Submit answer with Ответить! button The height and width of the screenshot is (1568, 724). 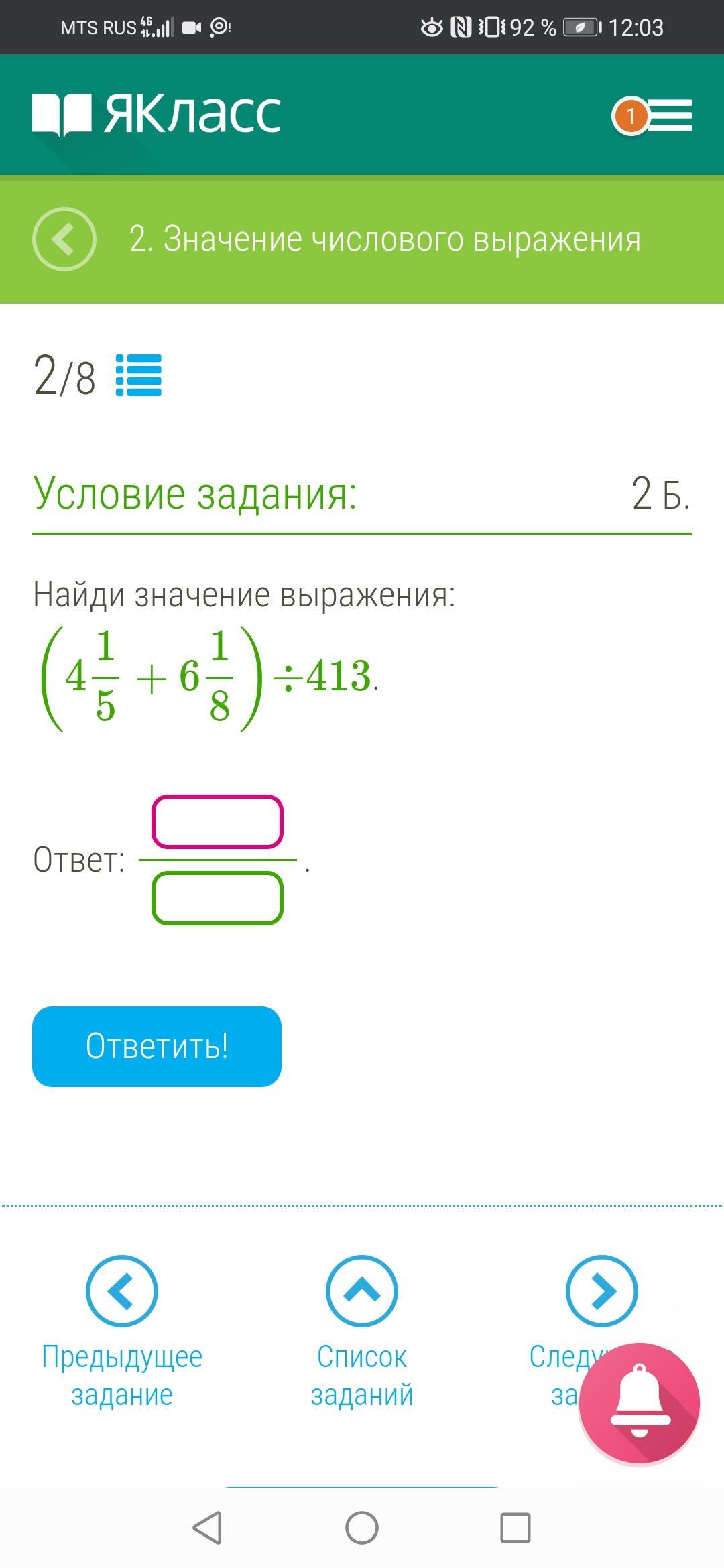[157, 1046]
